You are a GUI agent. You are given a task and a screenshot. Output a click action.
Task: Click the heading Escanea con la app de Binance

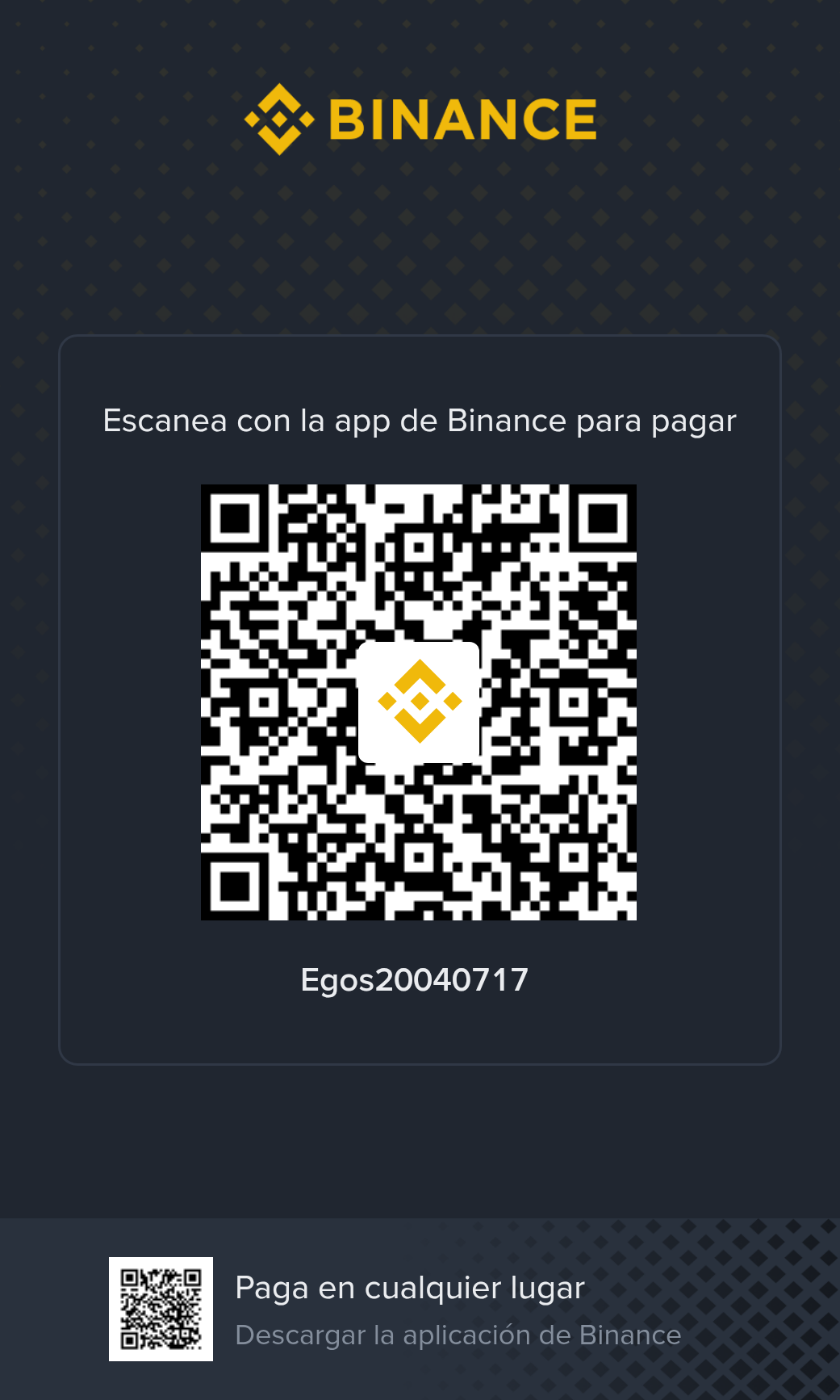(x=419, y=421)
